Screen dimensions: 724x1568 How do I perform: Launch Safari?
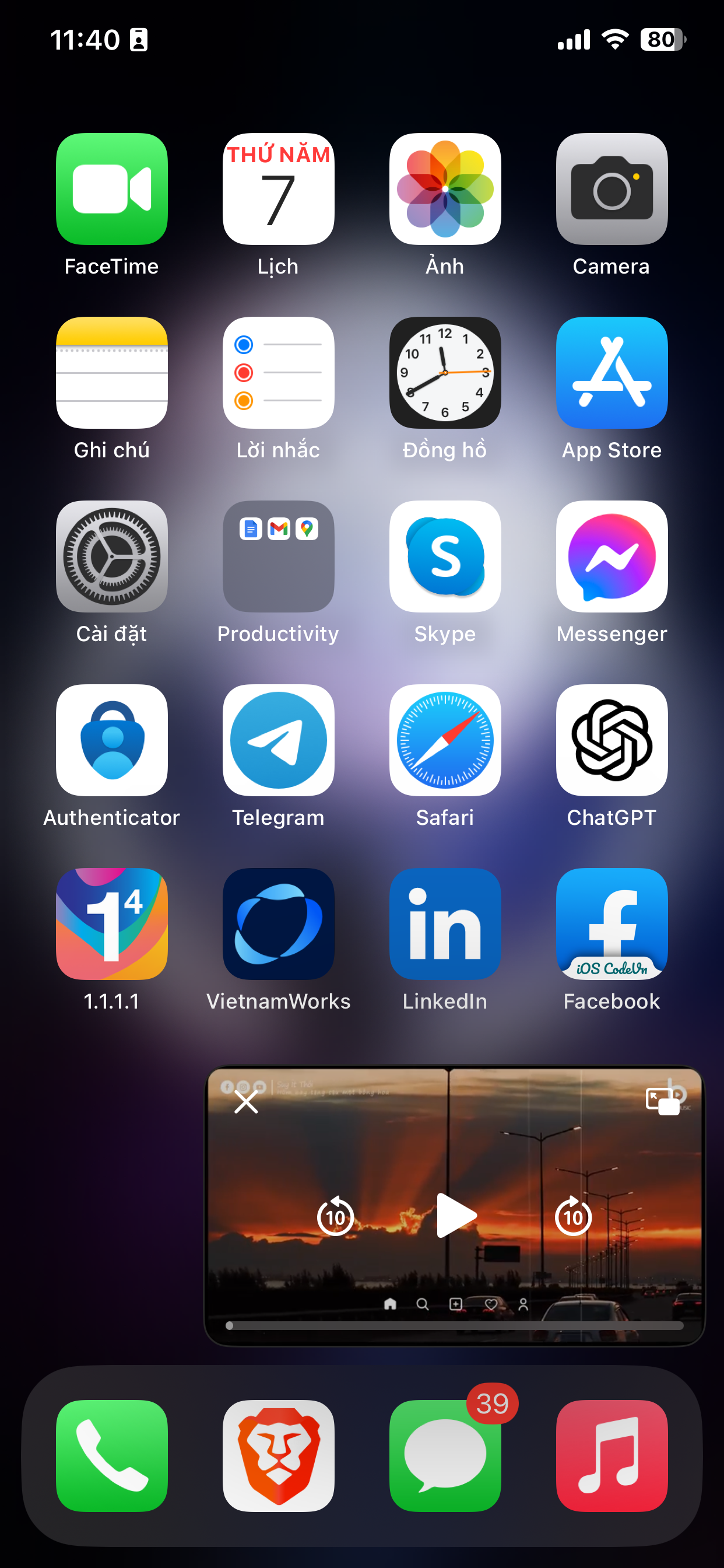[x=445, y=741]
